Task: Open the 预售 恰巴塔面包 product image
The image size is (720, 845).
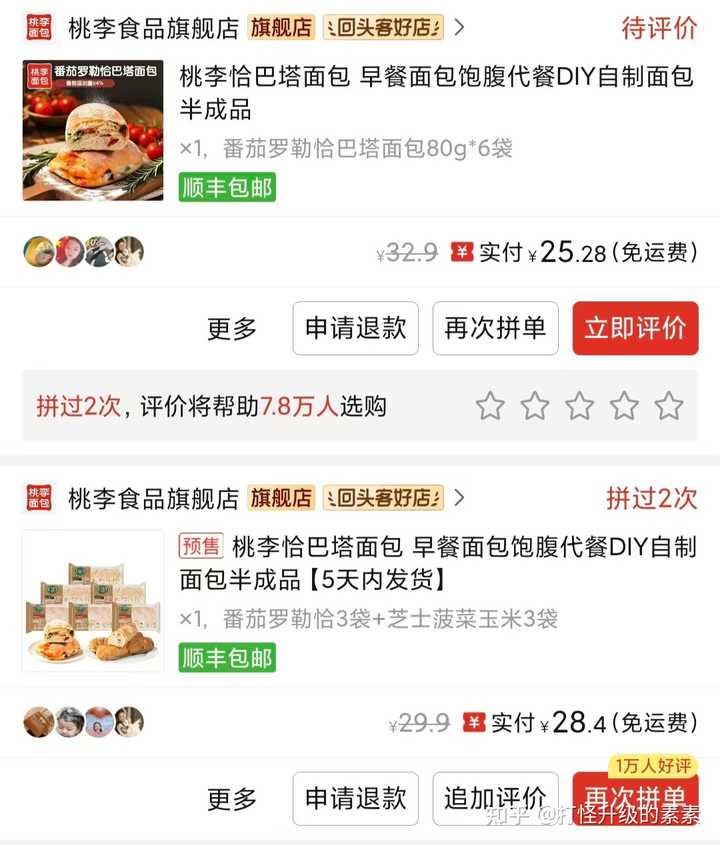Action: tap(93, 601)
